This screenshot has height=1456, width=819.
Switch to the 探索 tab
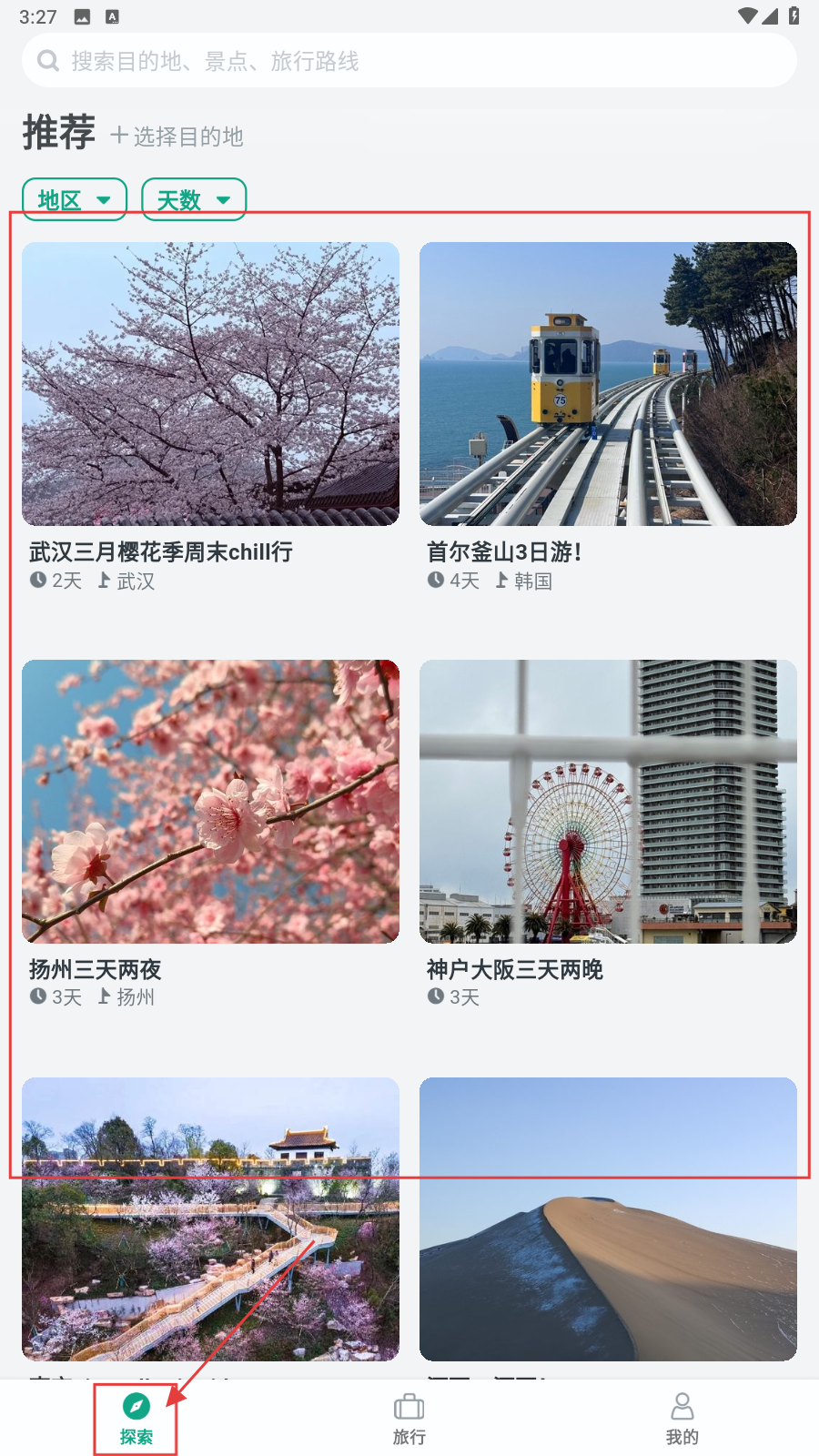(136, 1419)
